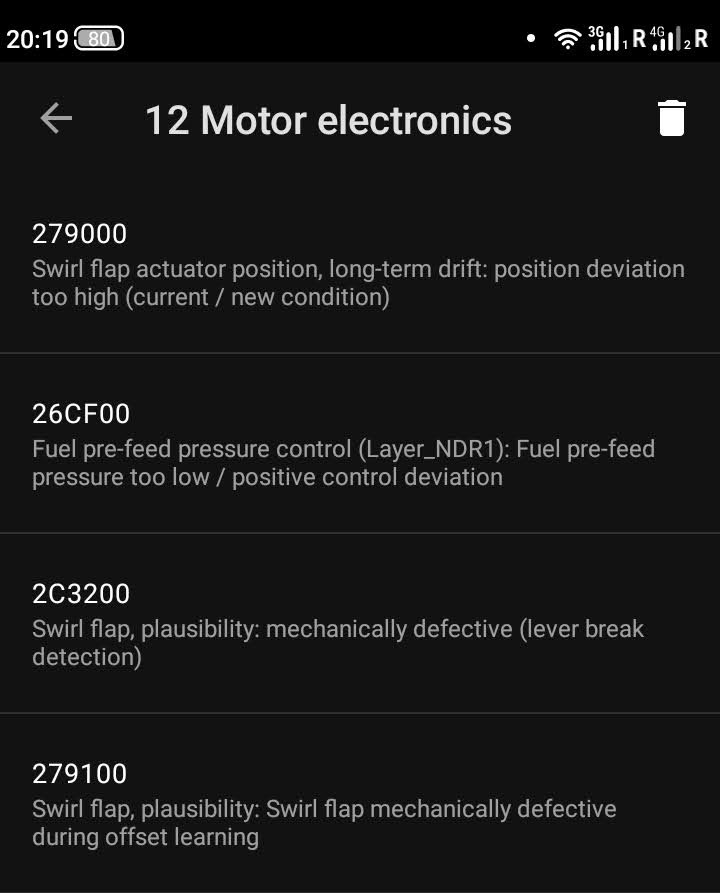Select fault 2C3200 swirl flap plausibility

359,624
